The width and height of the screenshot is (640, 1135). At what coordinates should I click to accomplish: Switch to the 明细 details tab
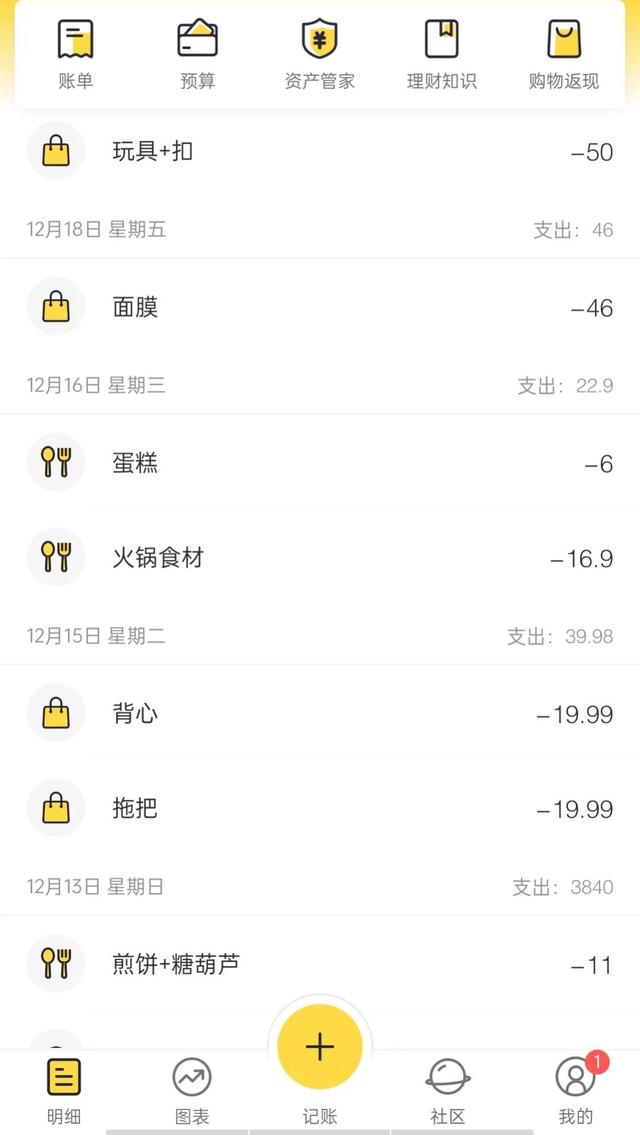coord(64,1090)
